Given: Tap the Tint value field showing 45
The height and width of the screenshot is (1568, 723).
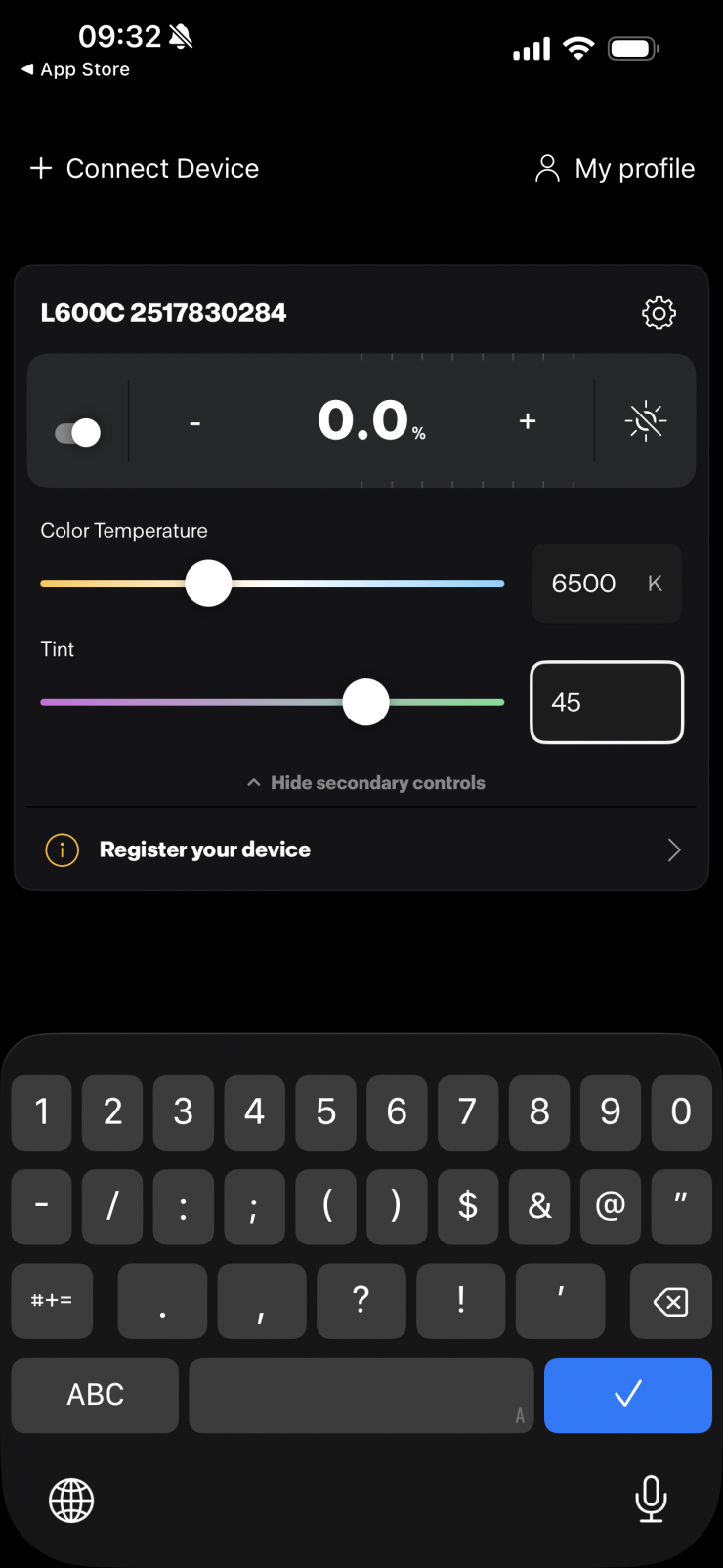Looking at the screenshot, I should (606, 702).
